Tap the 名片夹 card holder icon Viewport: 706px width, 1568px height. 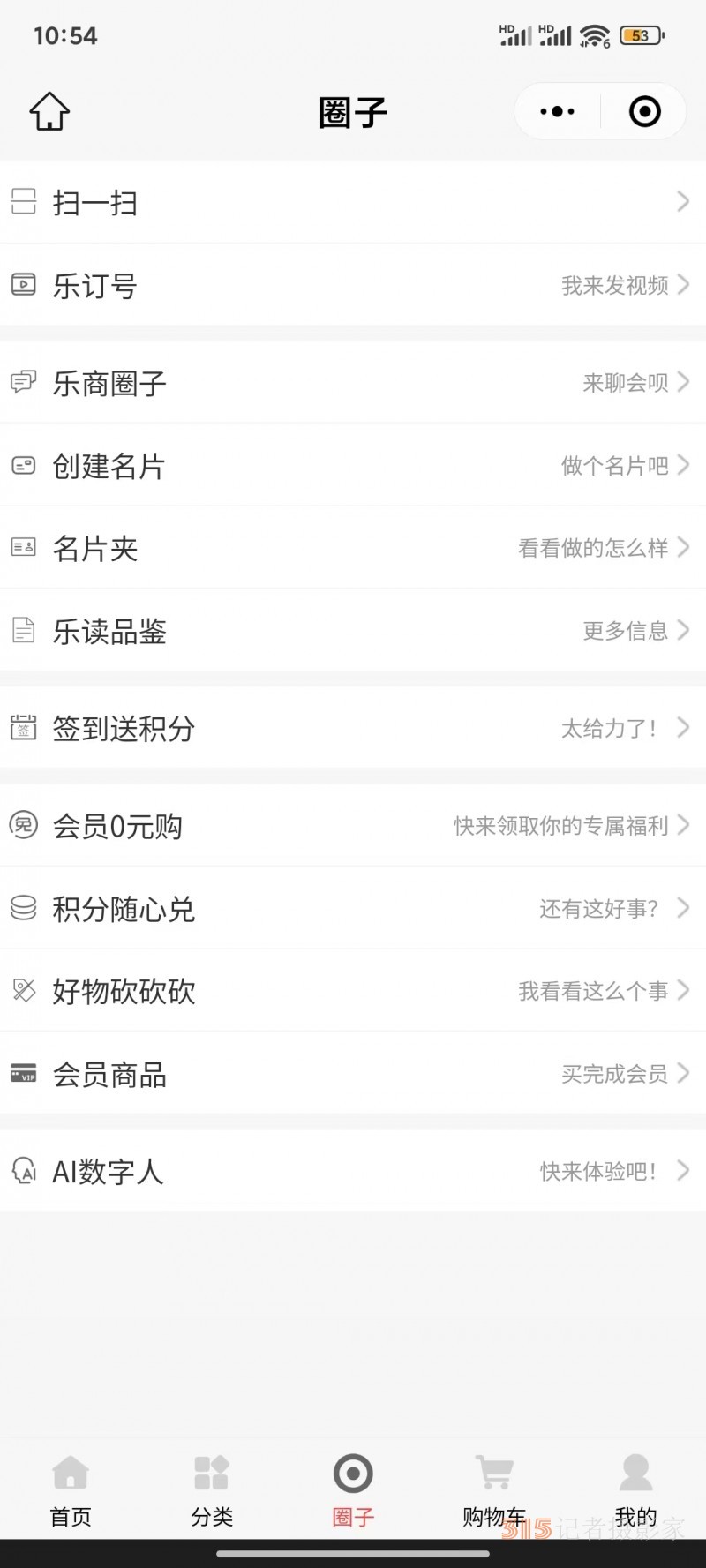pos(23,547)
